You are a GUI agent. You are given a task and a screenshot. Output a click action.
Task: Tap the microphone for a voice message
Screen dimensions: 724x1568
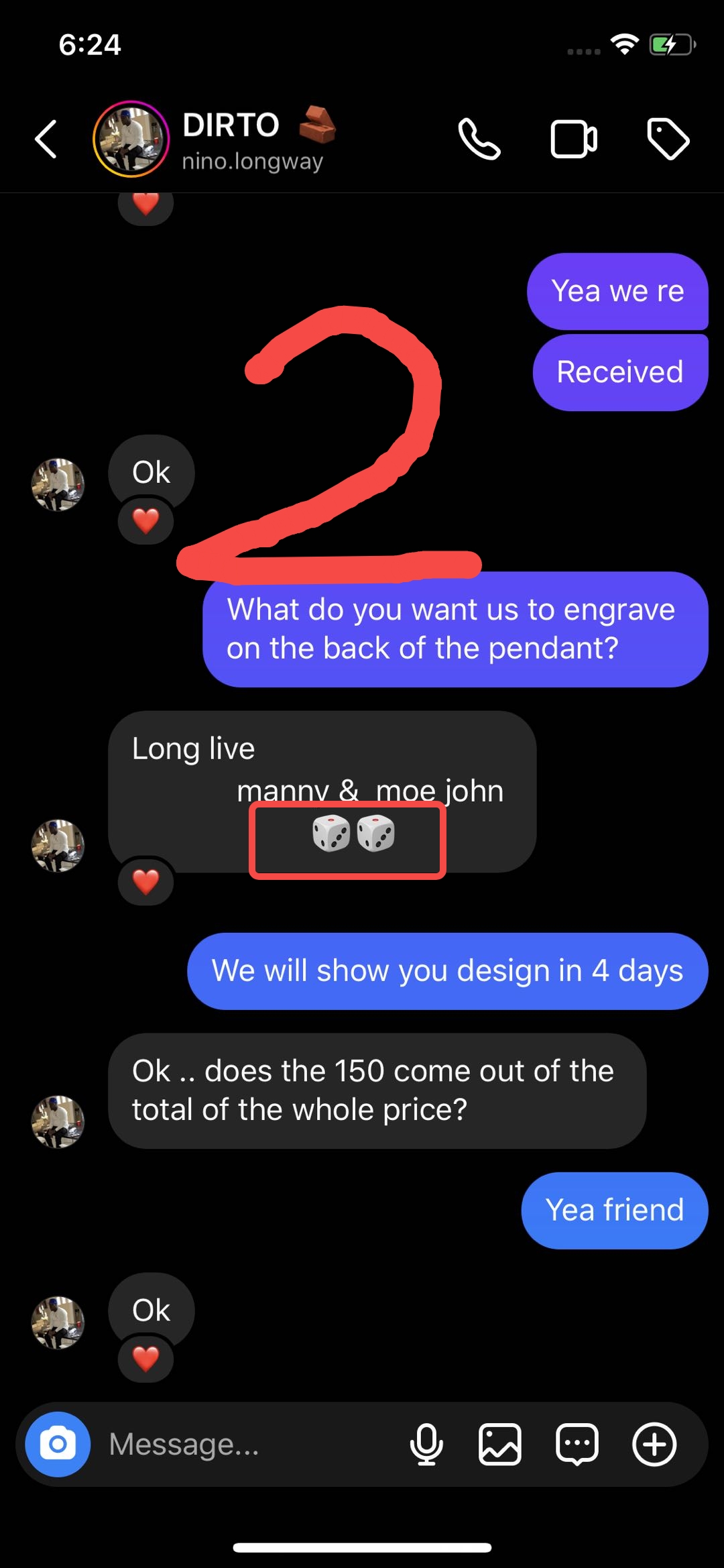coord(426,1444)
